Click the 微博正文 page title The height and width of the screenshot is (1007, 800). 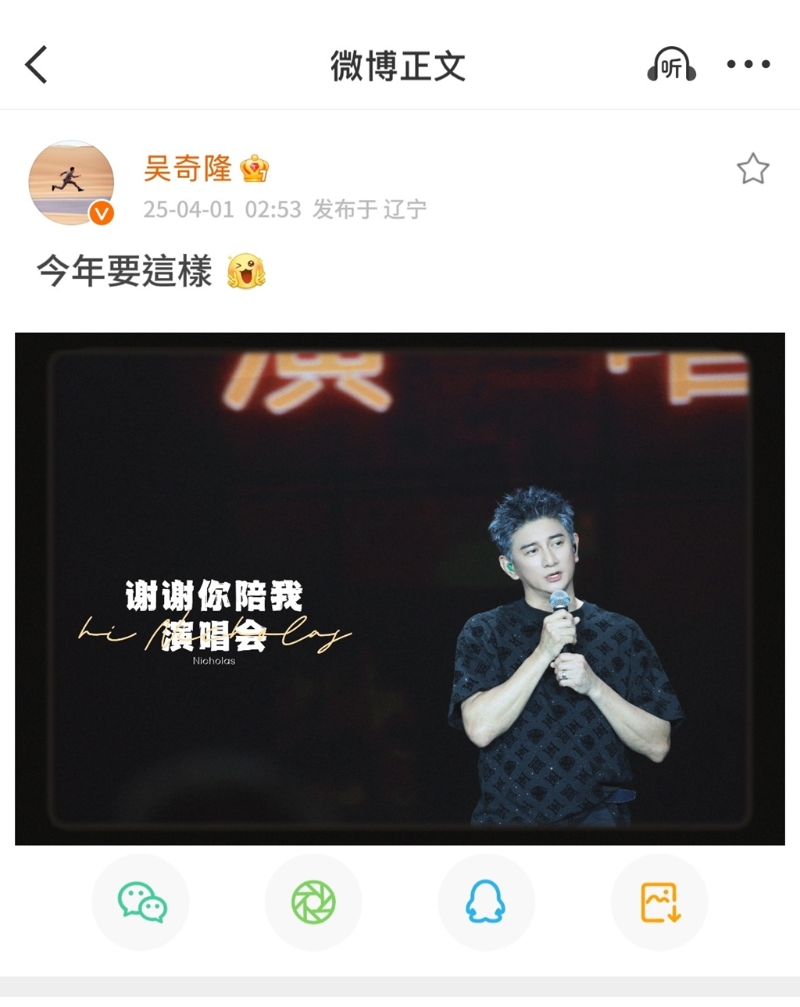click(400, 63)
